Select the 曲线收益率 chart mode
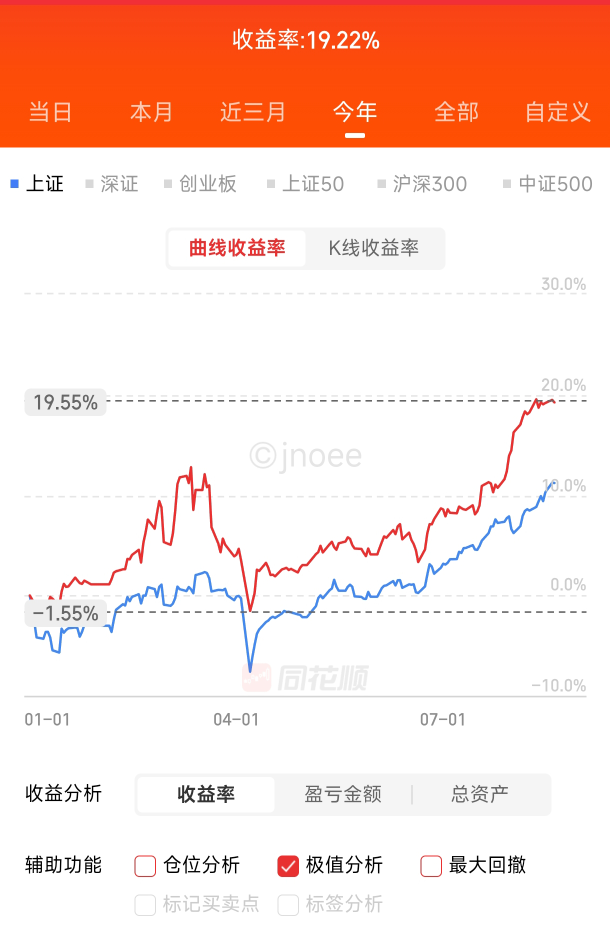Screen dimensions: 610x945 pos(237,249)
